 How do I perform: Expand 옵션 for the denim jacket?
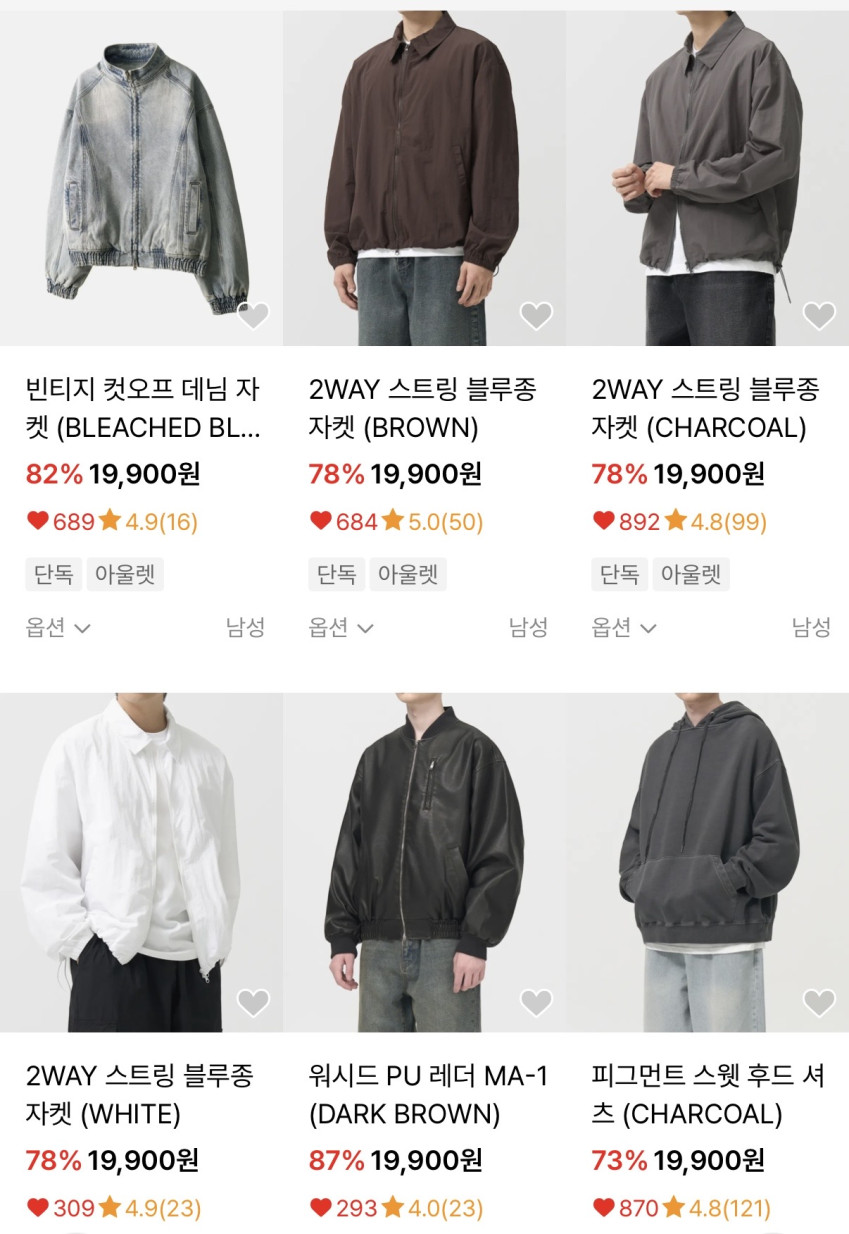click(x=58, y=628)
